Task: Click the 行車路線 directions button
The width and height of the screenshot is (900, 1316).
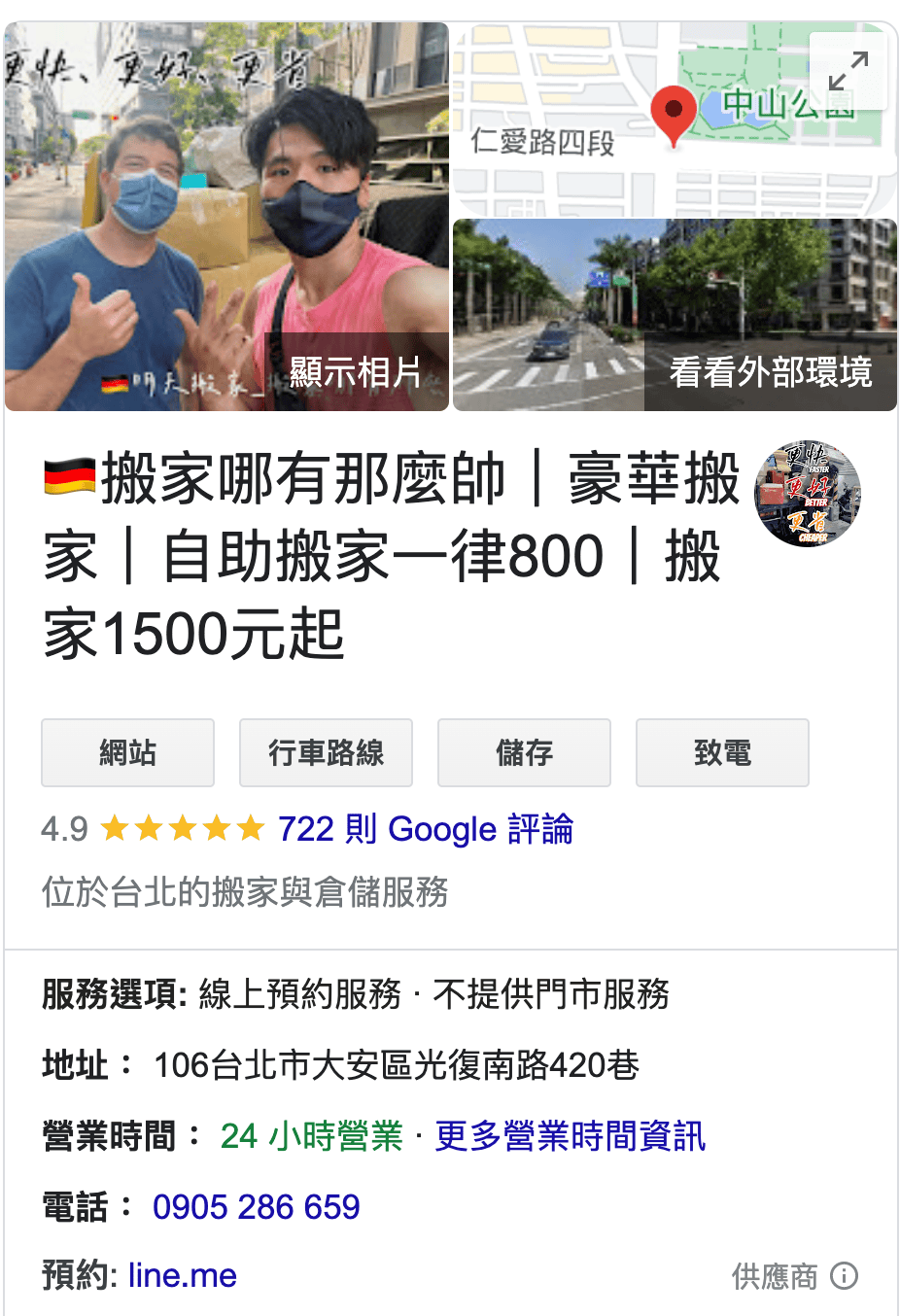Action: click(326, 752)
